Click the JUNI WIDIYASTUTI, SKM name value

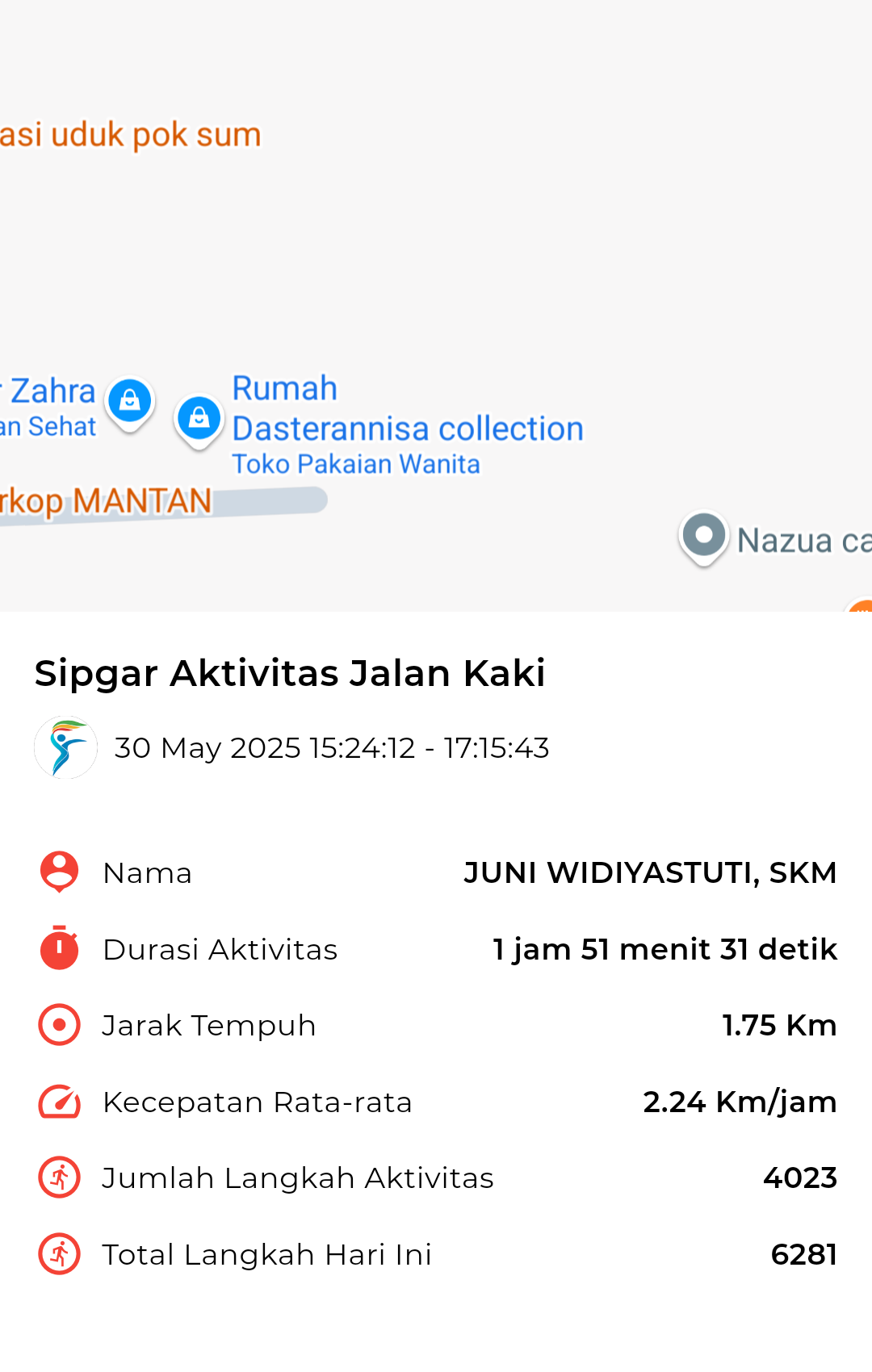point(650,872)
